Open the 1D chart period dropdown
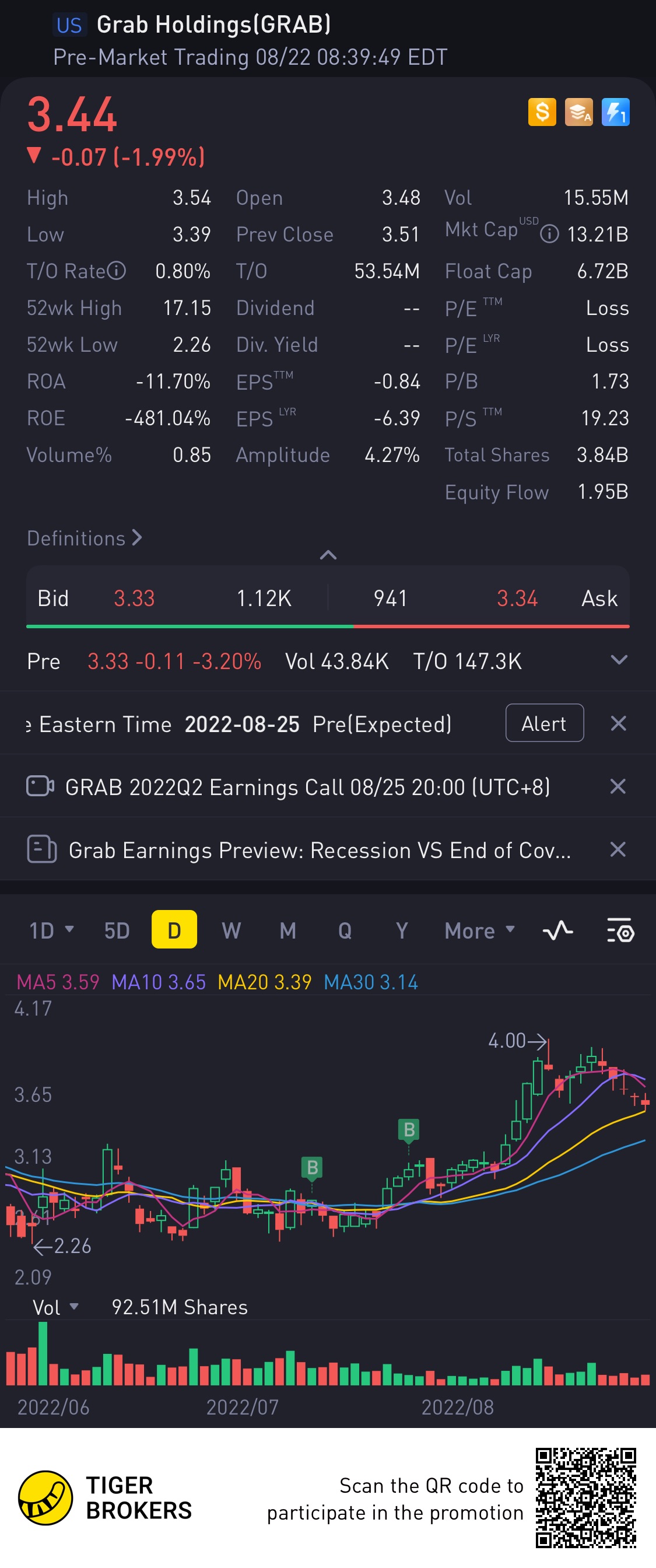The image size is (656, 1568). pos(51,930)
